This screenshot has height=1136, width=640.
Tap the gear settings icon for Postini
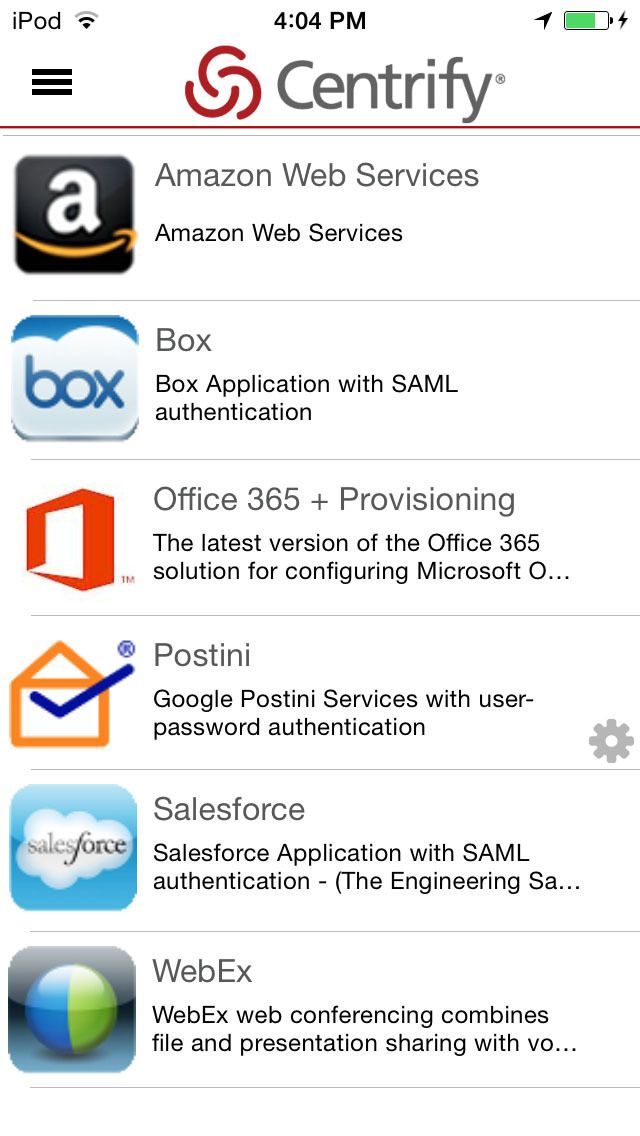pyautogui.click(x=610, y=741)
